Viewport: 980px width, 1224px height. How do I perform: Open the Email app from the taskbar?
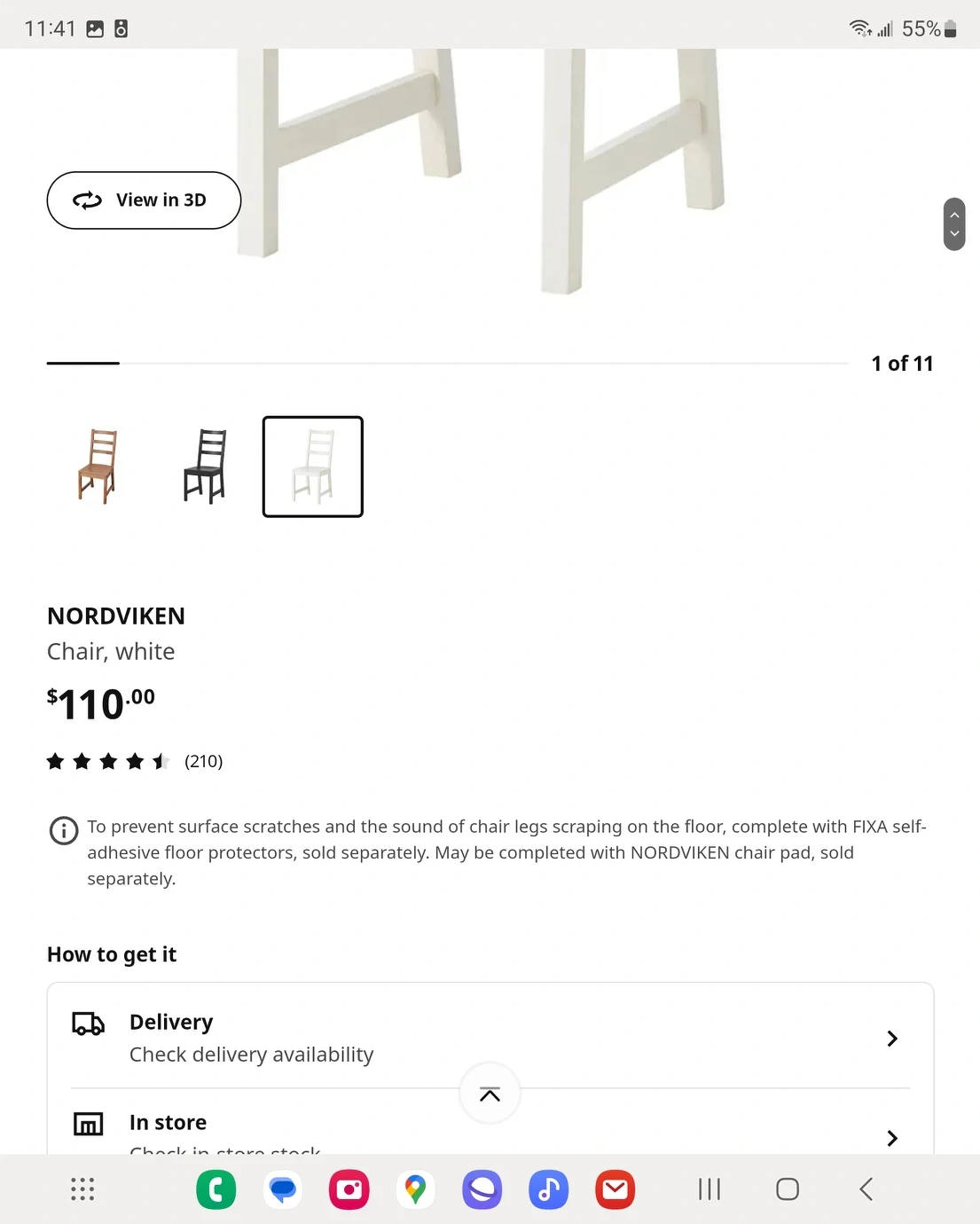tap(615, 1189)
